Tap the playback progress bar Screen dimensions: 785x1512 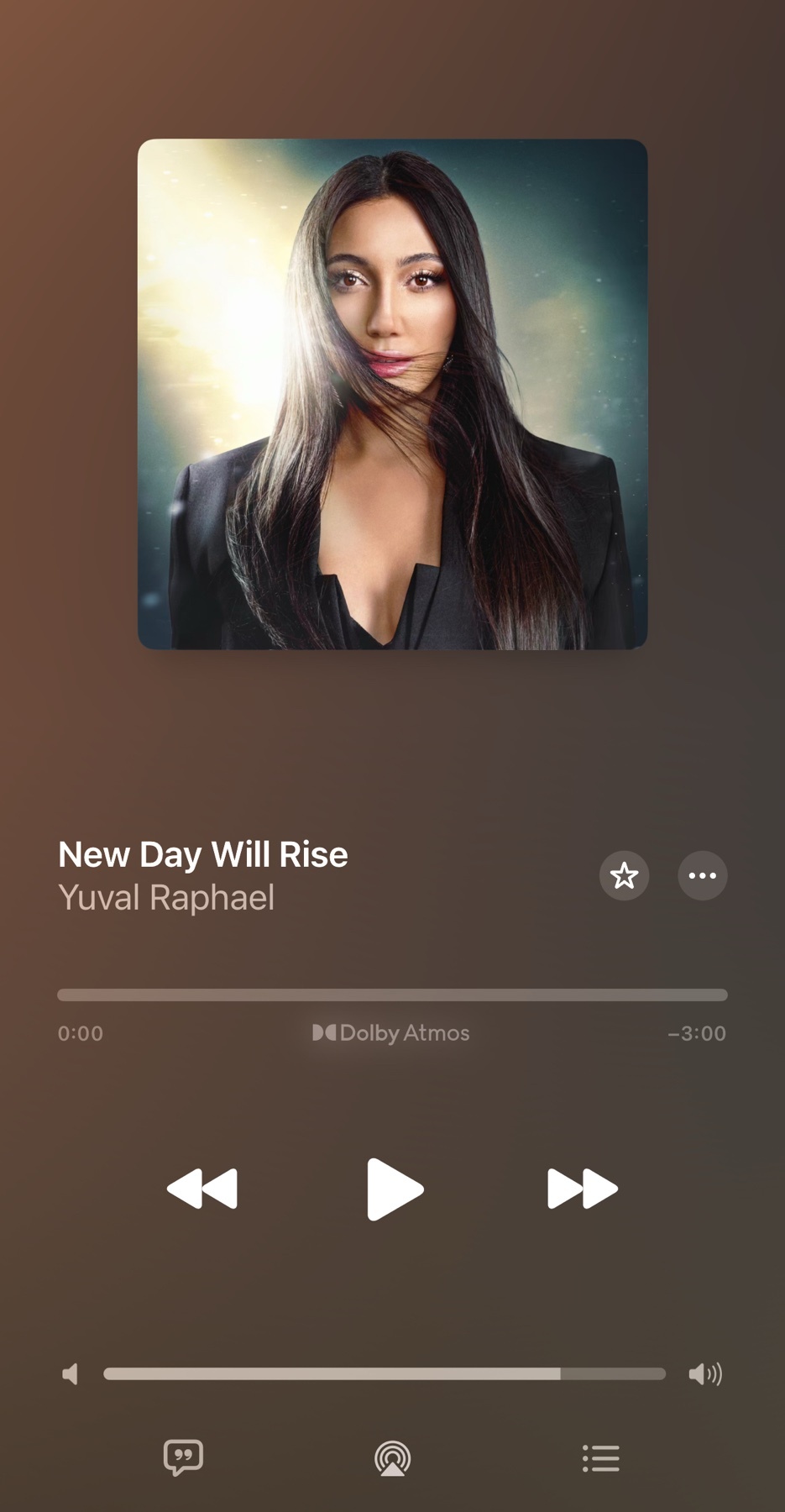point(392,995)
